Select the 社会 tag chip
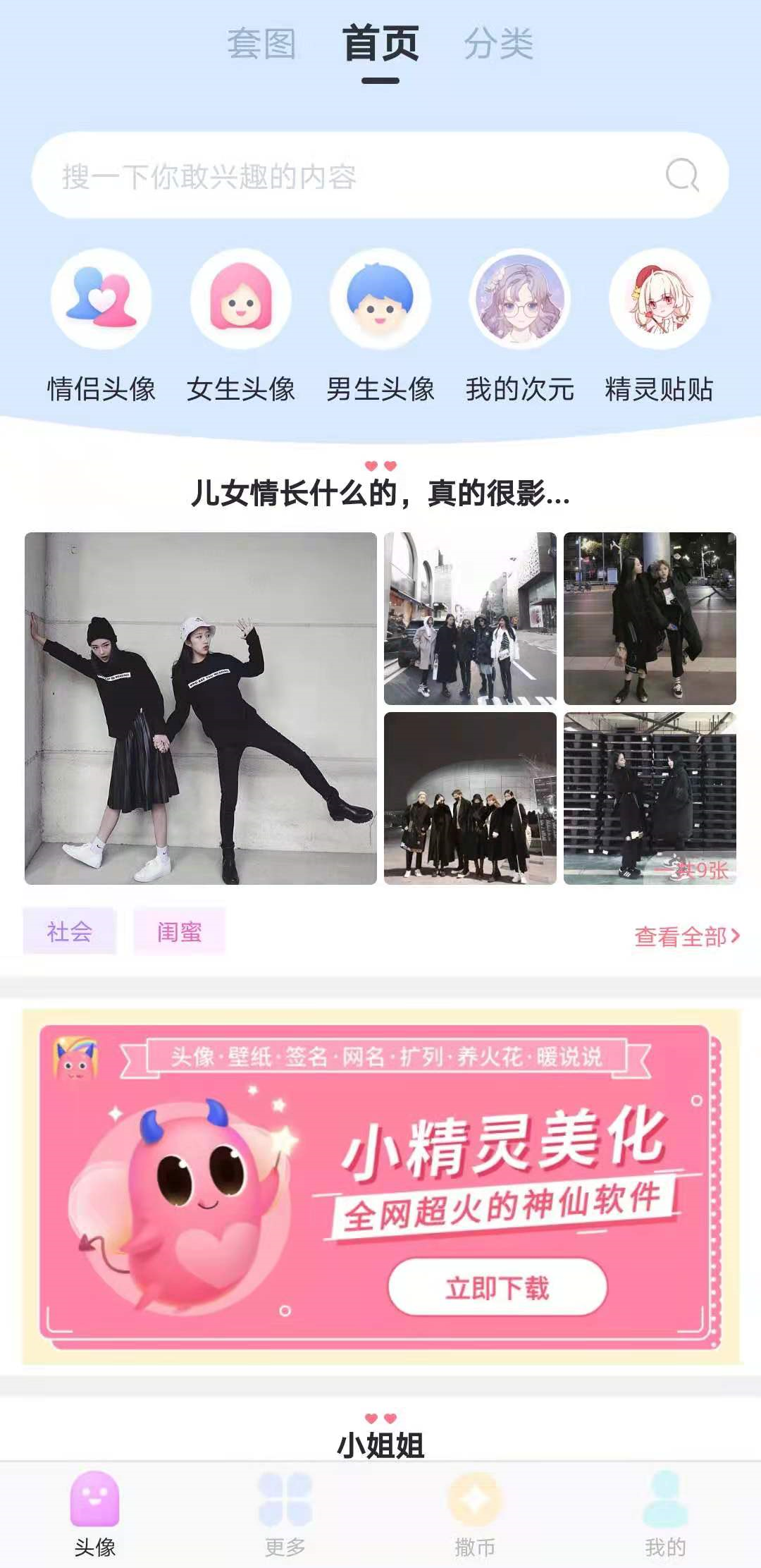Image resolution: width=761 pixels, height=1568 pixels. tap(69, 931)
